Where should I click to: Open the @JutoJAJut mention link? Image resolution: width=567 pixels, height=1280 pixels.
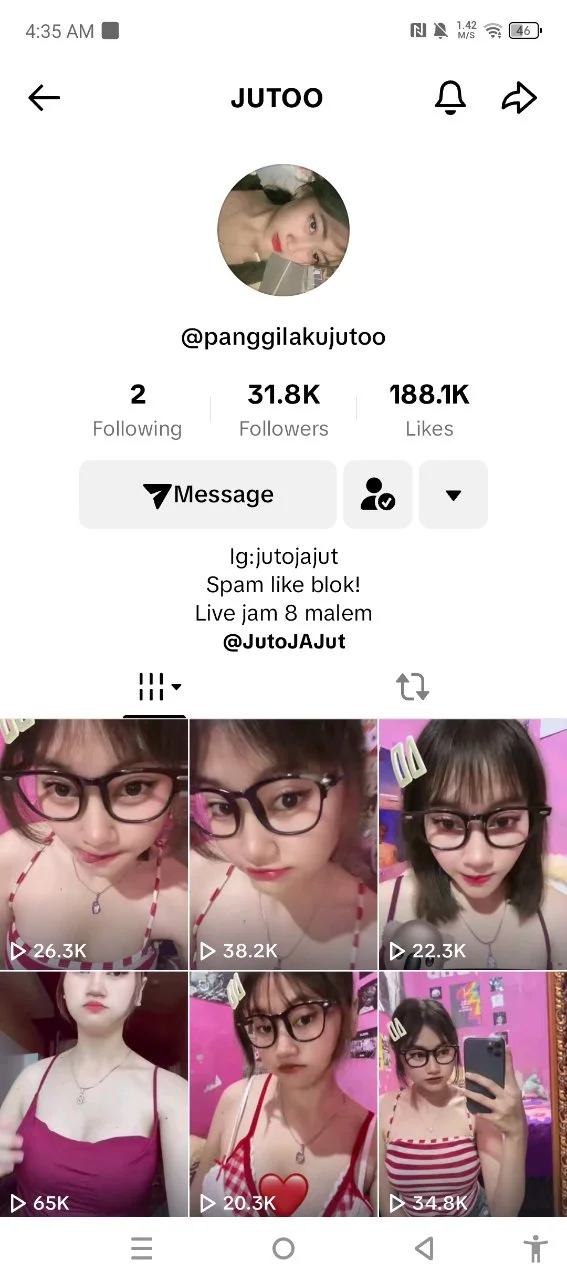(284, 642)
